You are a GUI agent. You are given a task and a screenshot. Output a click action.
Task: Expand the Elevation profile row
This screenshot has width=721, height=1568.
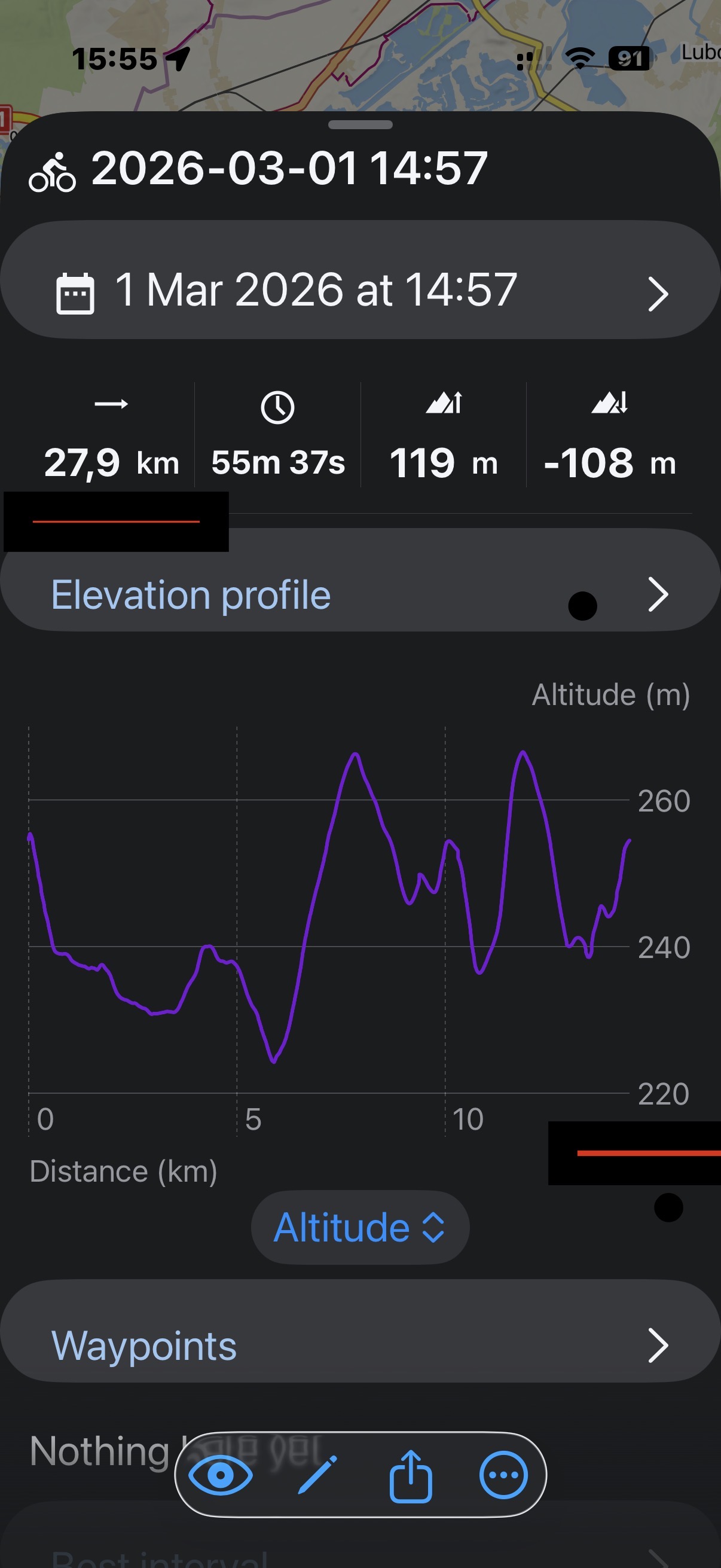coord(360,594)
